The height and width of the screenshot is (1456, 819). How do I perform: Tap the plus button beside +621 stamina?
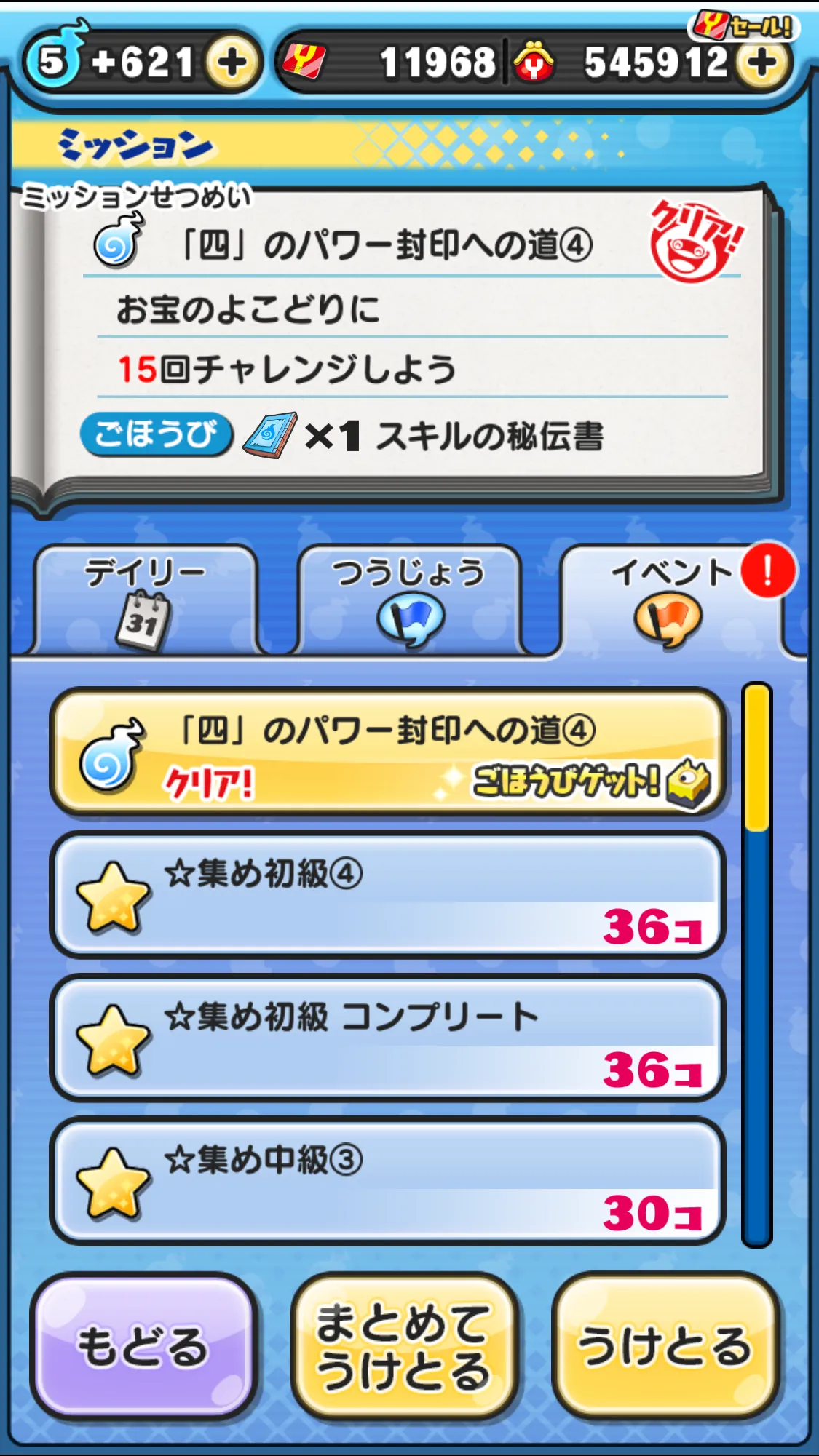tap(232, 63)
